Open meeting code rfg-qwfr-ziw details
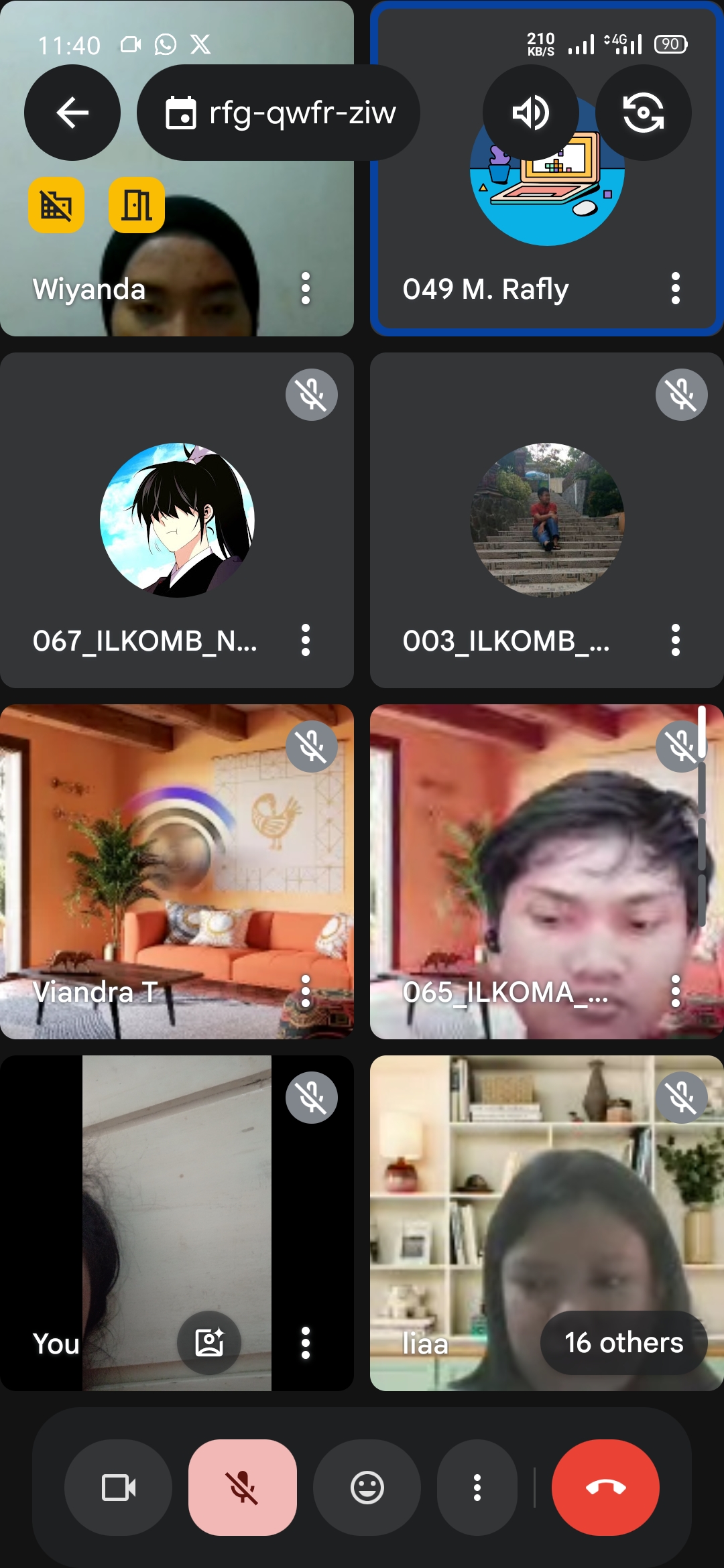Image resolution: width=724 pixels, height=1568 pixels. [x=279, y=113]
